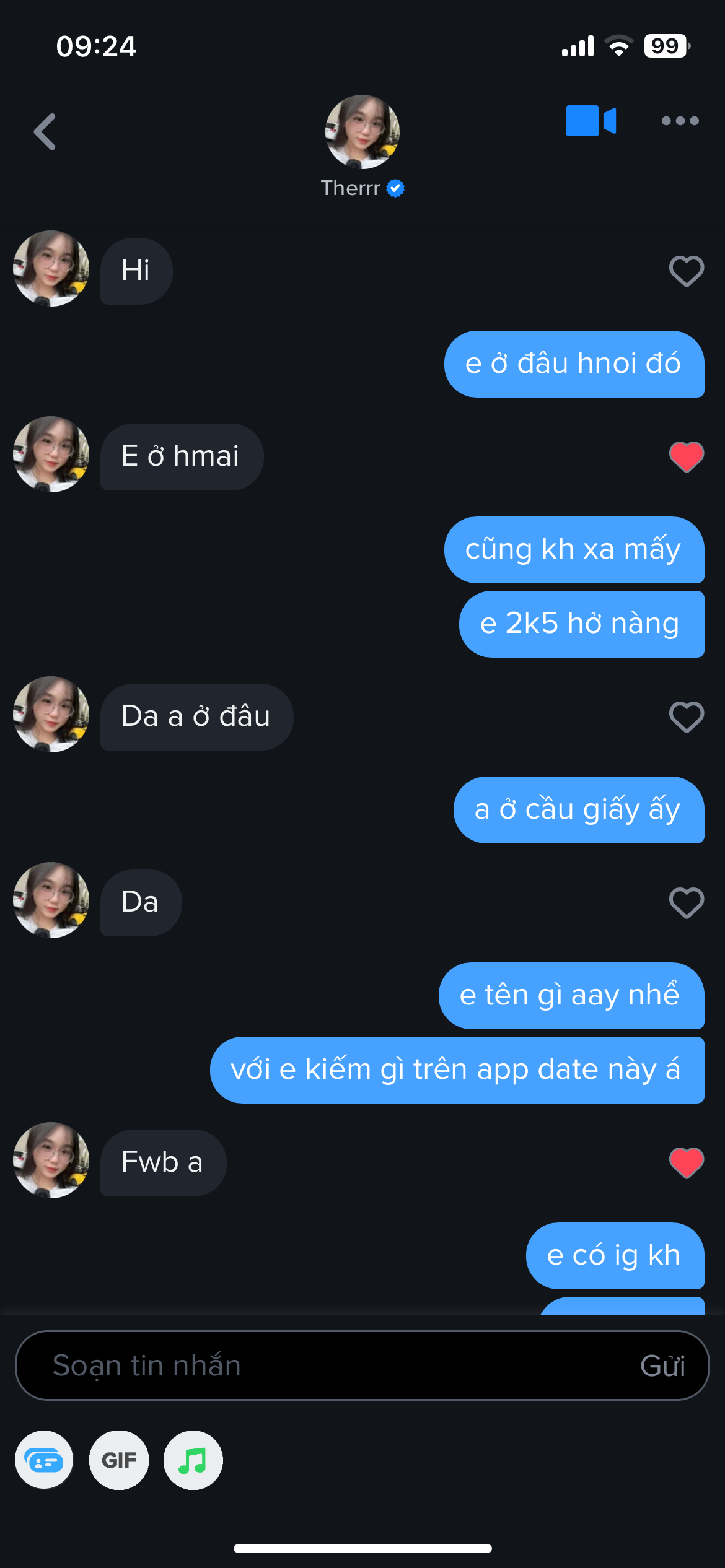
Task: Tap Gửi to send the message
Action: 662,1366
